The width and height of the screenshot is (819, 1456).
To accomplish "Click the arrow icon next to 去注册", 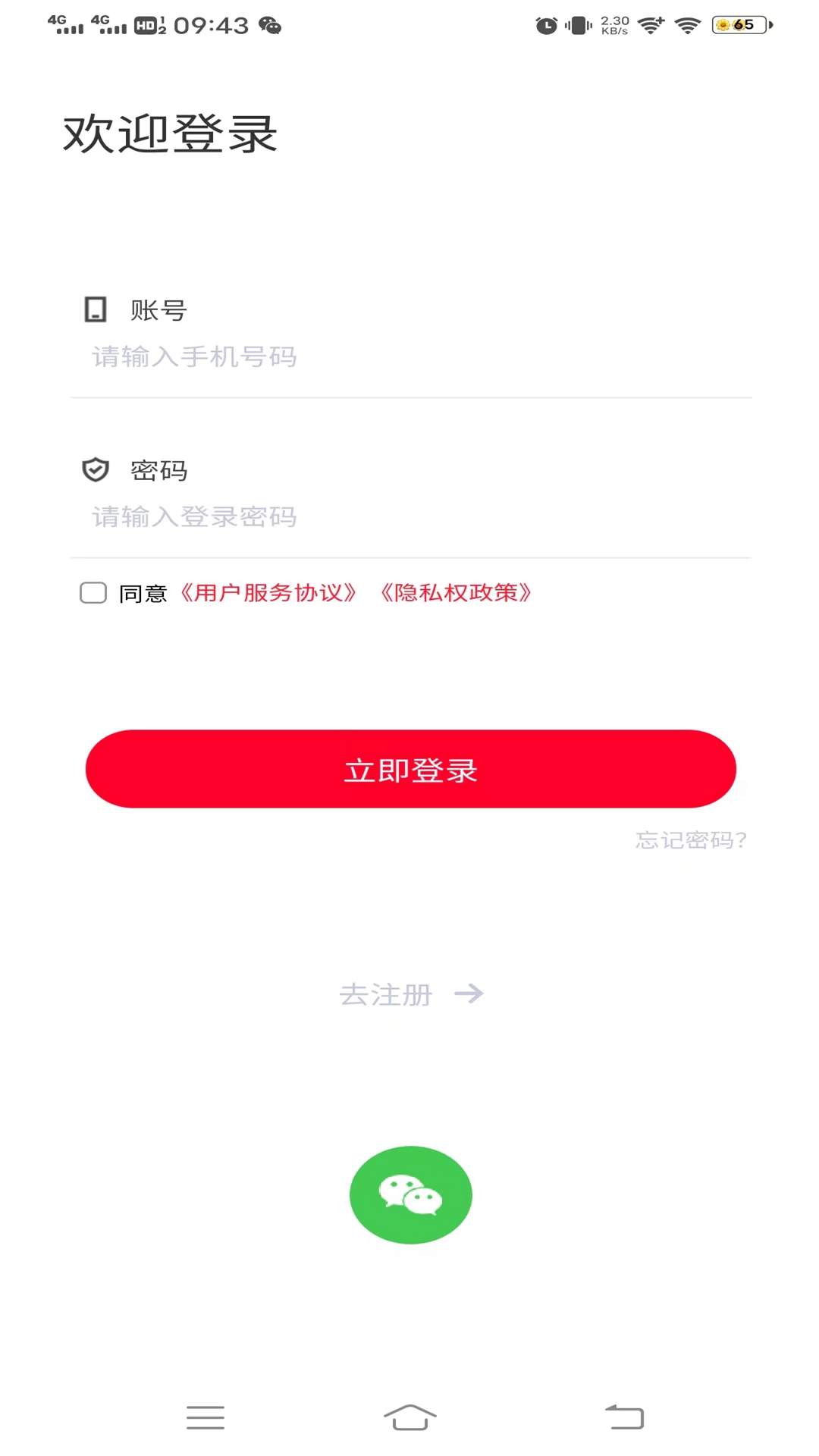I will (x=470, y=993).
